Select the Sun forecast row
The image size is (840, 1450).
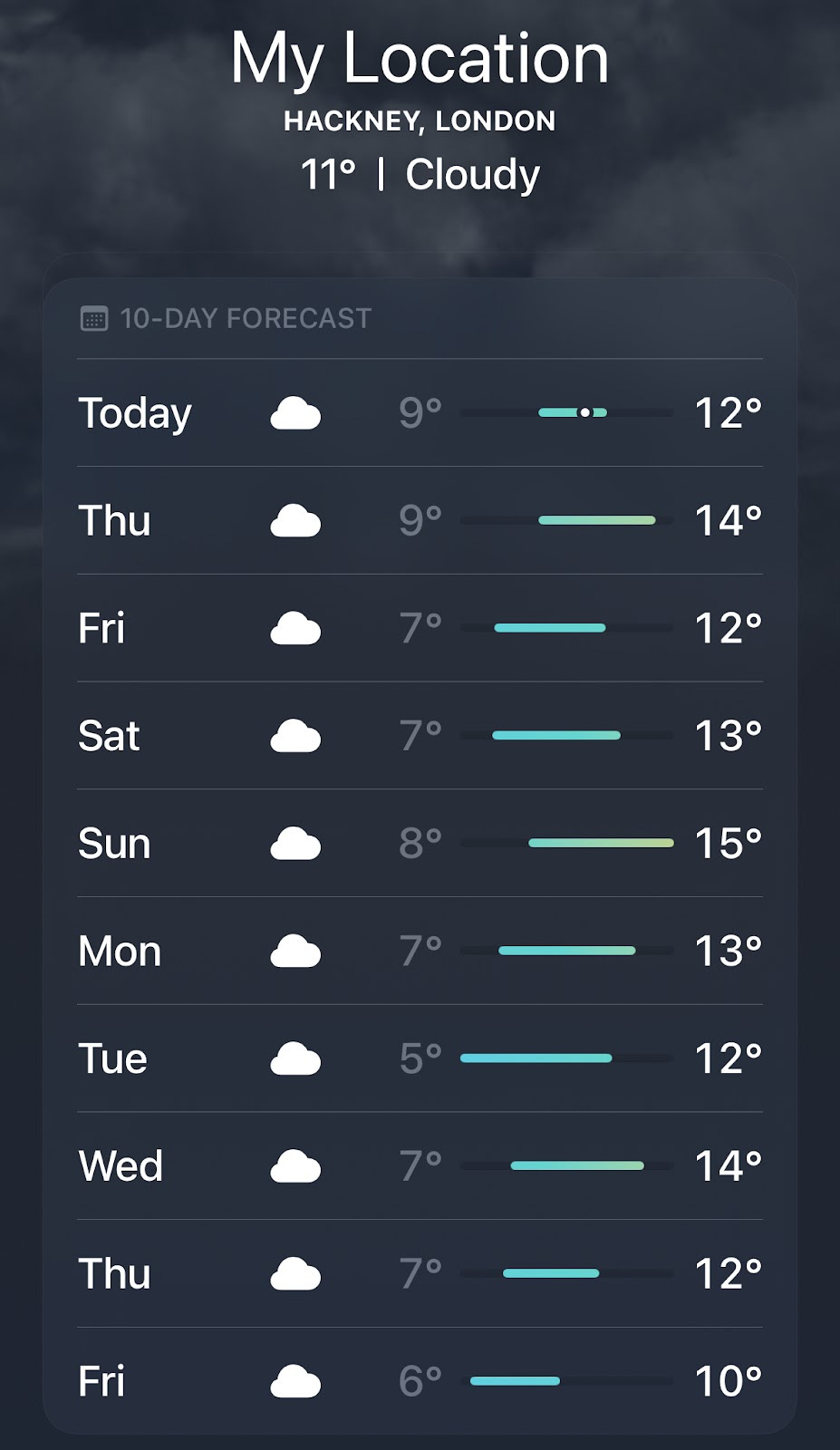coord(420,844)
